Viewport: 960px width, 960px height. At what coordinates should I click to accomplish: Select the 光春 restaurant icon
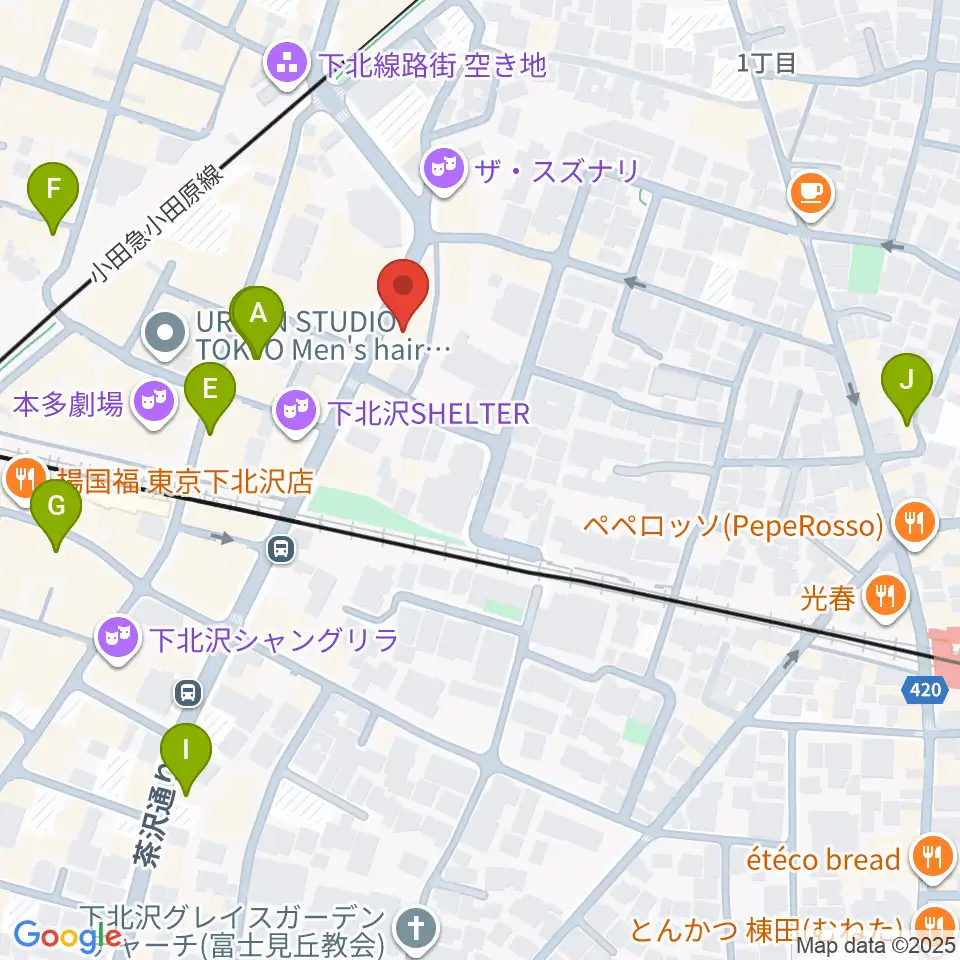coord(885,594)
